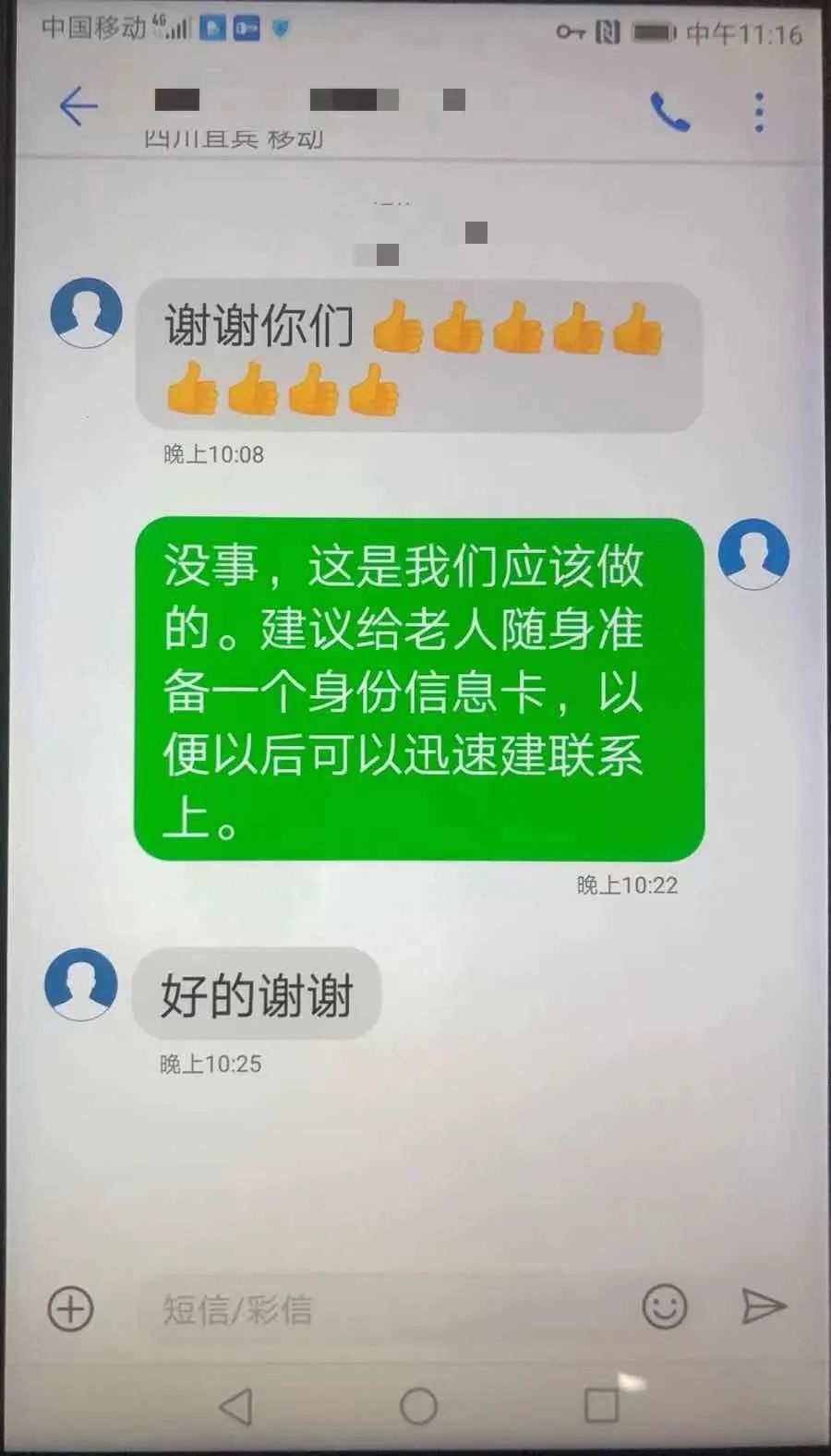Screen dimensions: 831x1456
Task: Open the three-dot overflow menu
Action: coord(759,112)
